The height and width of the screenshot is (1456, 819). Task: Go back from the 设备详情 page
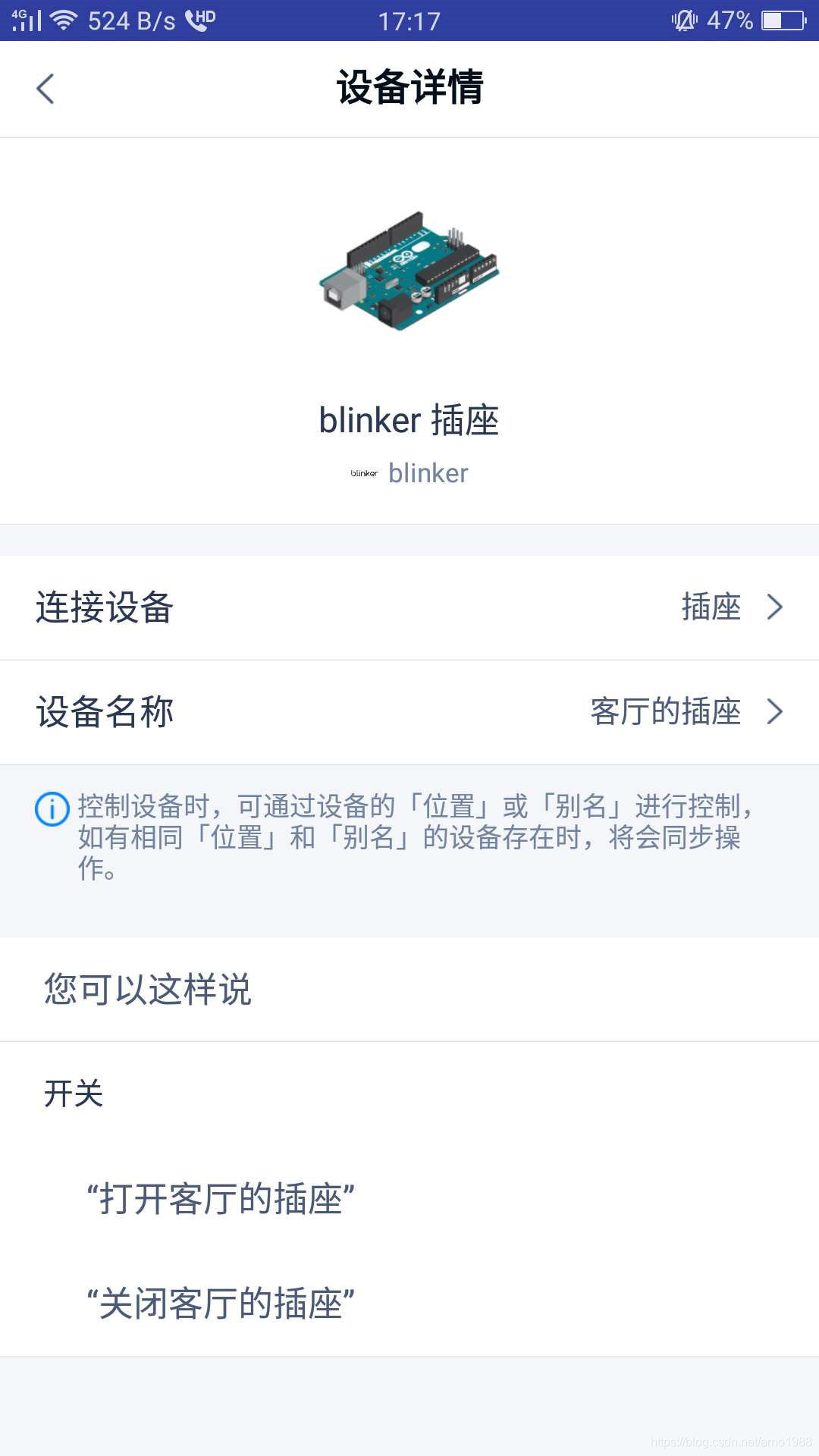tap(45, 89)
